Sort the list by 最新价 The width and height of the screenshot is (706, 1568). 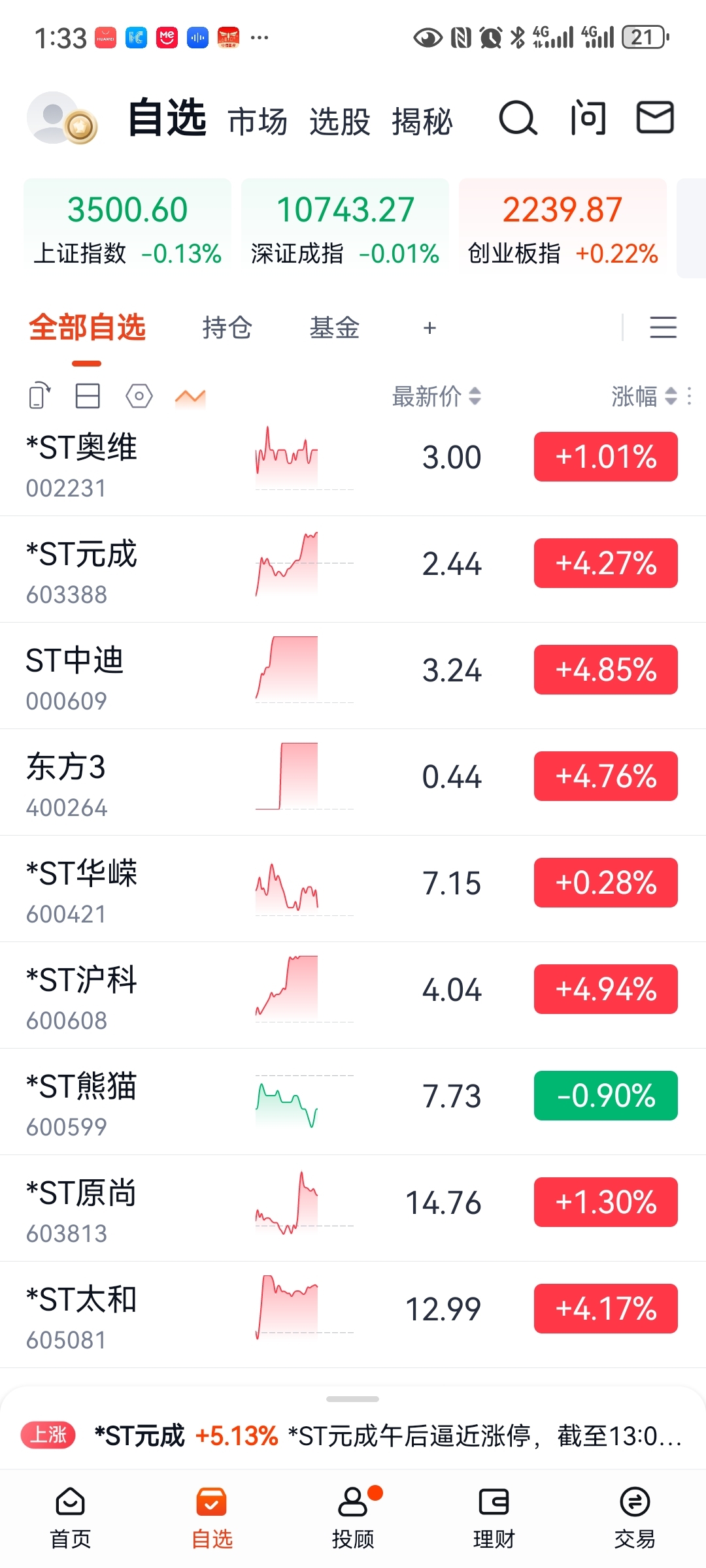(436, 396)
